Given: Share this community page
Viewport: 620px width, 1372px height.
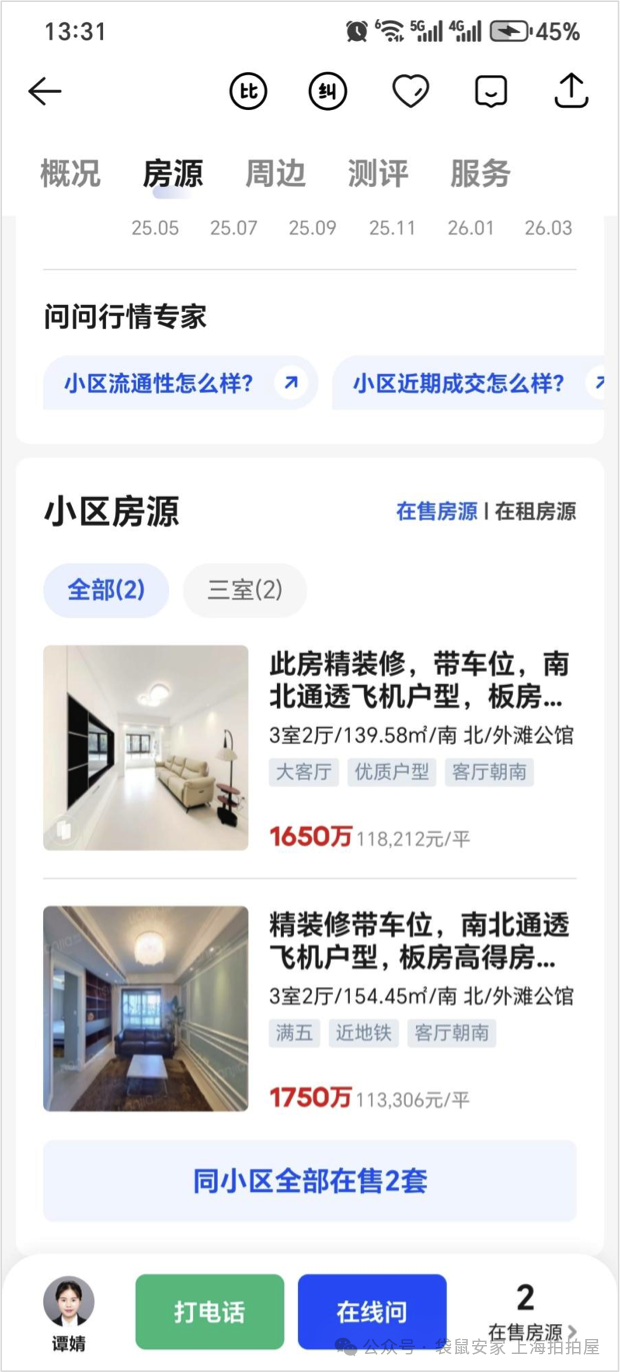Looking at the screenshot, I should click(571, 92).
